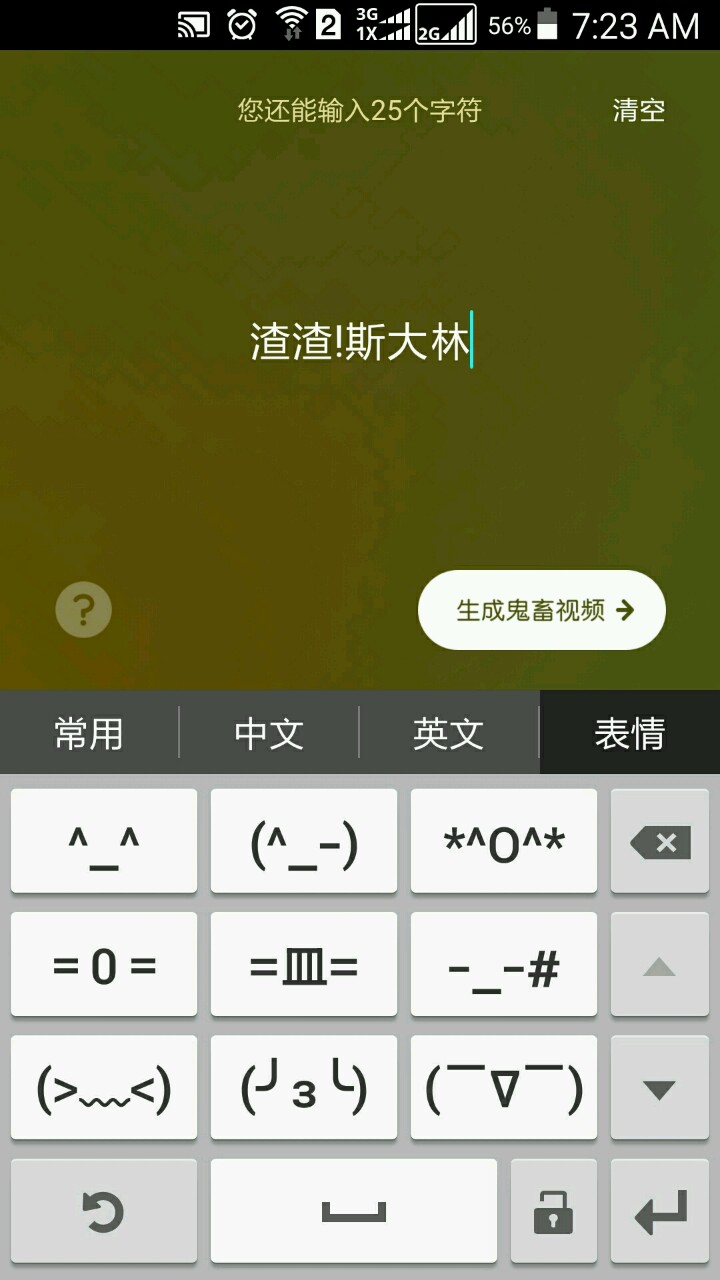Tap 清空 to clear the text
The height and width of the screenshot is (1280, 720).
(x=638, y=110)
